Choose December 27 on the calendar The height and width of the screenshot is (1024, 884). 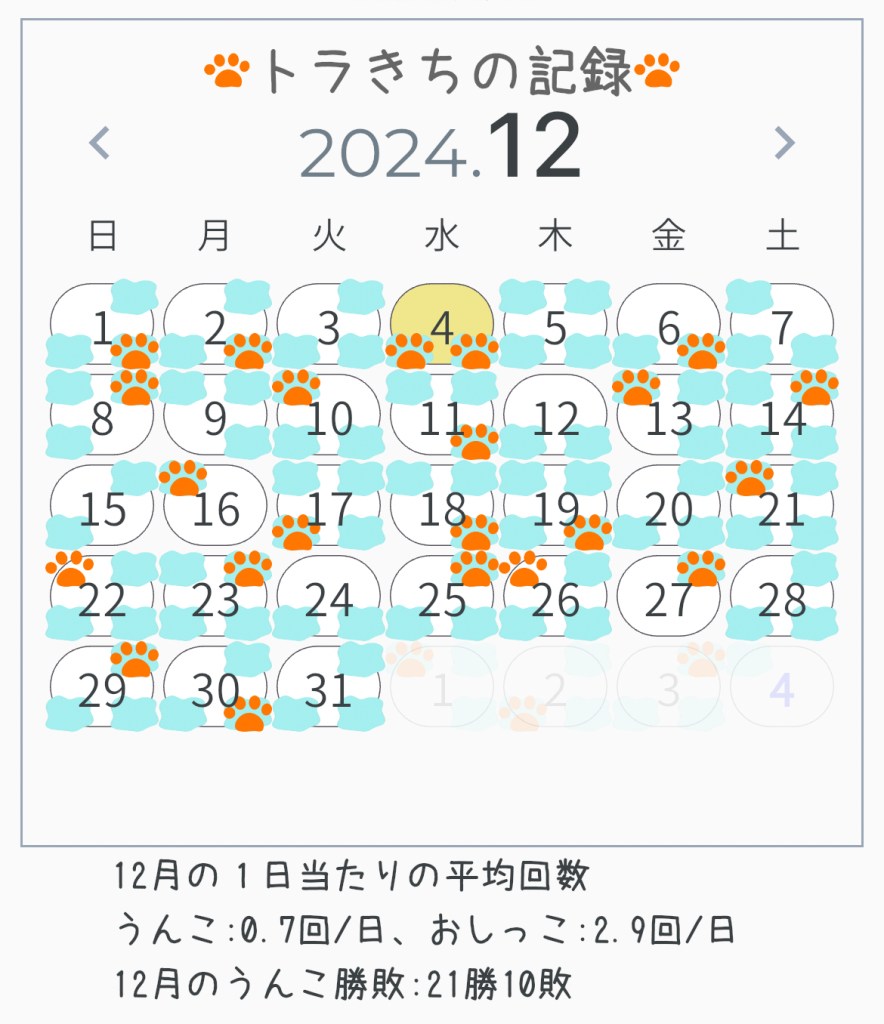668,598
